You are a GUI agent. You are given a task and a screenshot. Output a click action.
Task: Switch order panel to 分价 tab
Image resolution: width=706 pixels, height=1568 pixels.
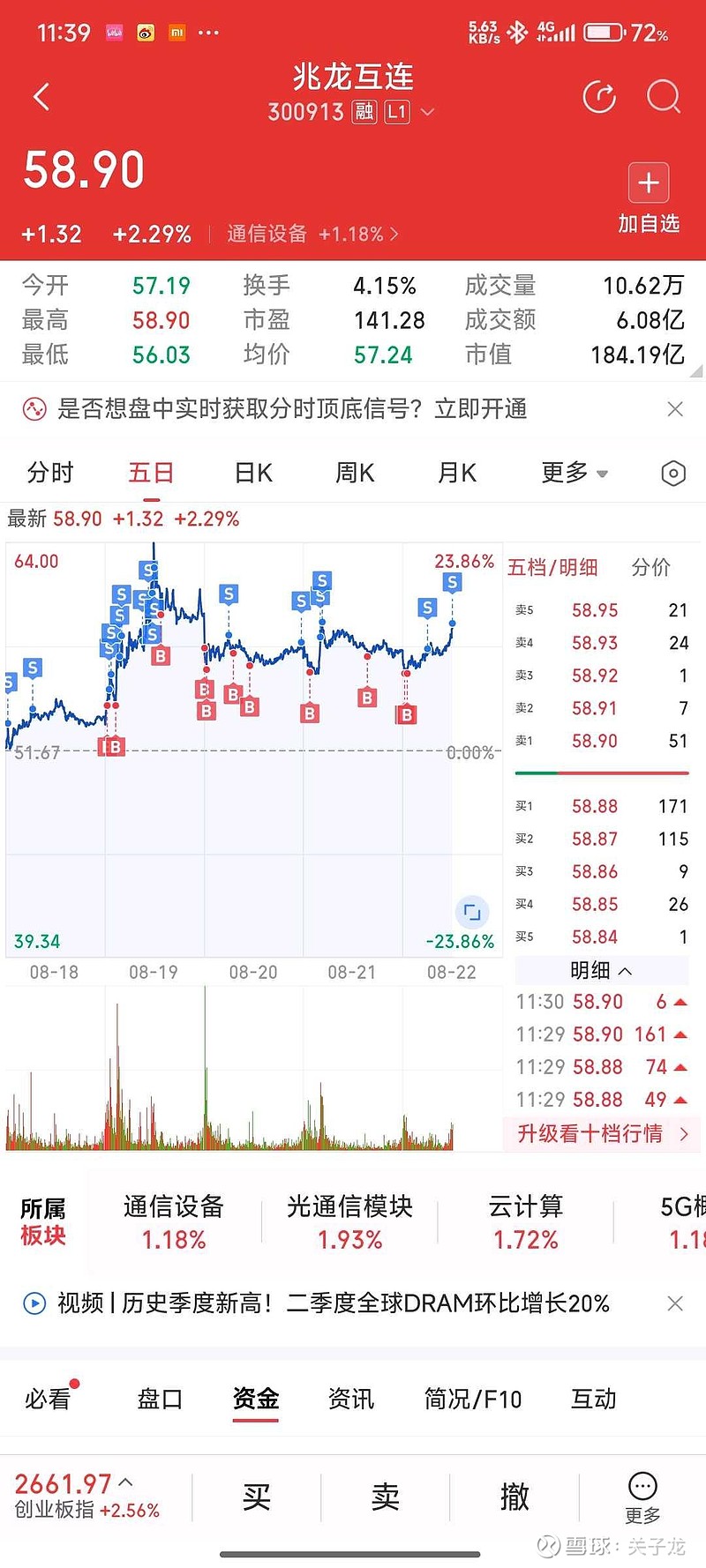tap(650, 567)
